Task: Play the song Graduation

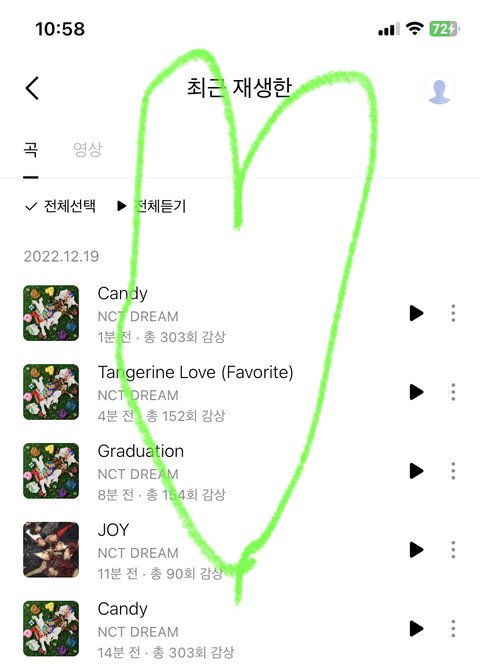Action: [416, 471]
